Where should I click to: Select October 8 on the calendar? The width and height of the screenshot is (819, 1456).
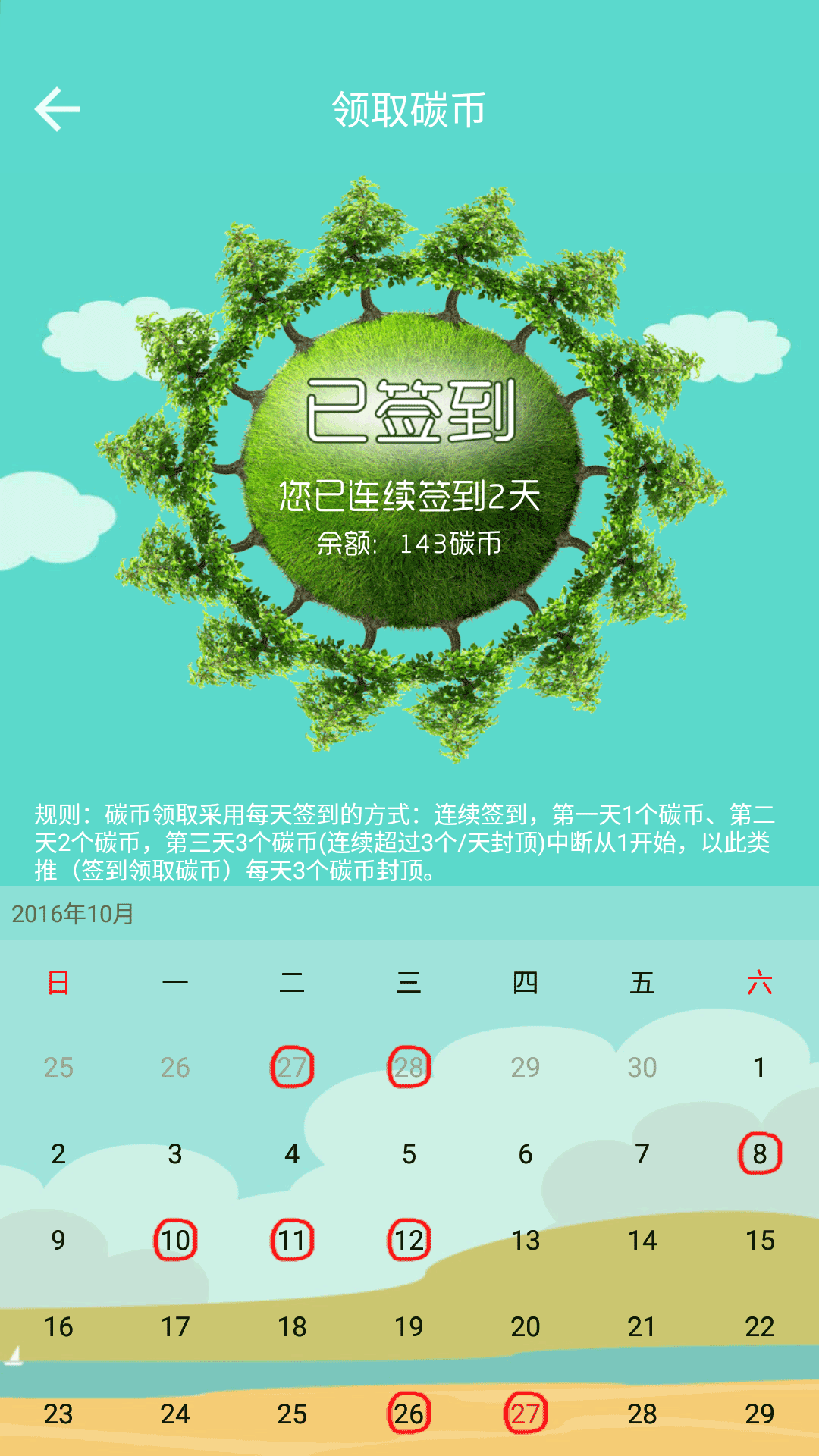(759, 1153)
